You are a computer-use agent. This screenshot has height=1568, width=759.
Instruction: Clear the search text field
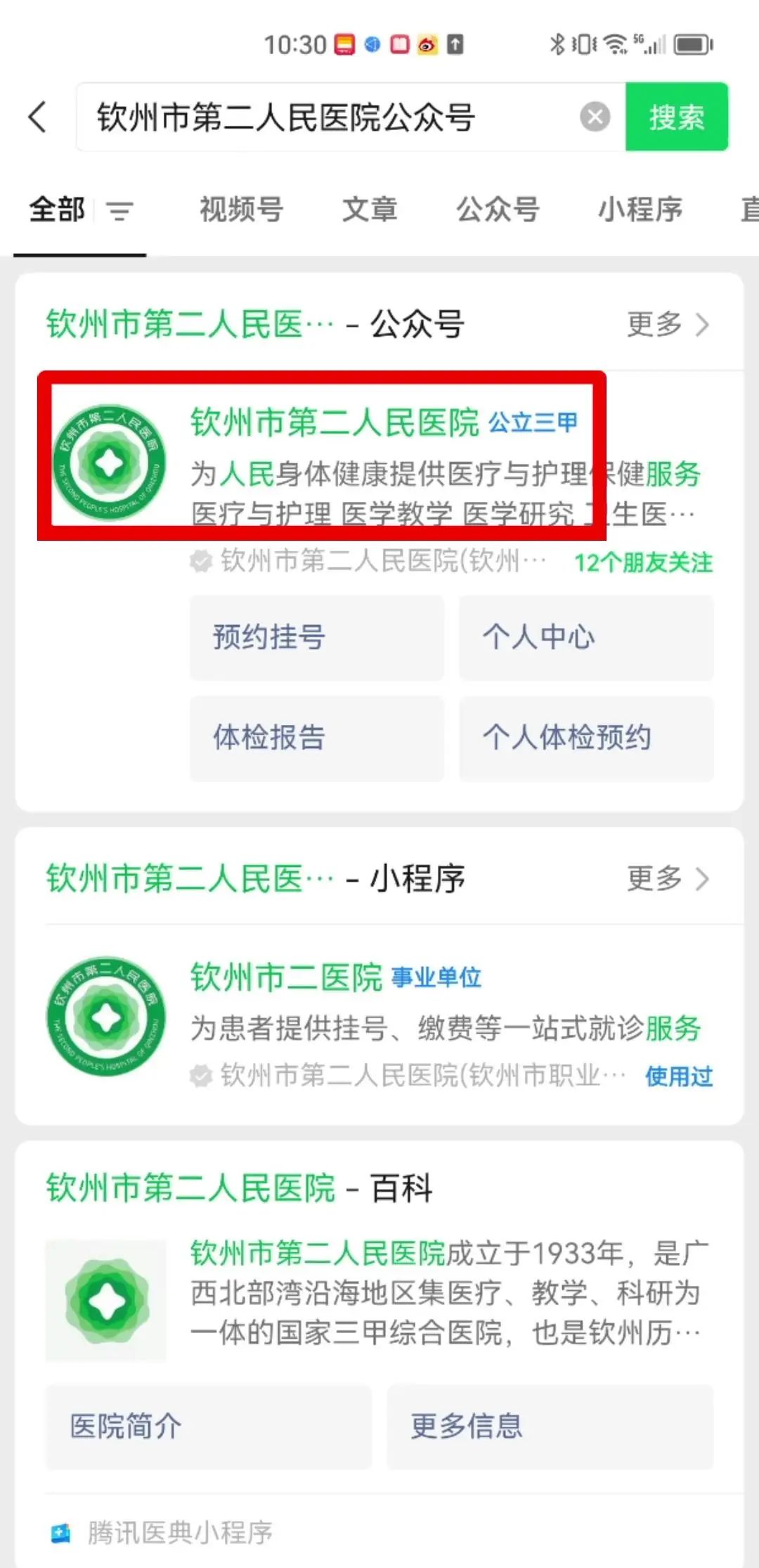[x=595, y=117]
